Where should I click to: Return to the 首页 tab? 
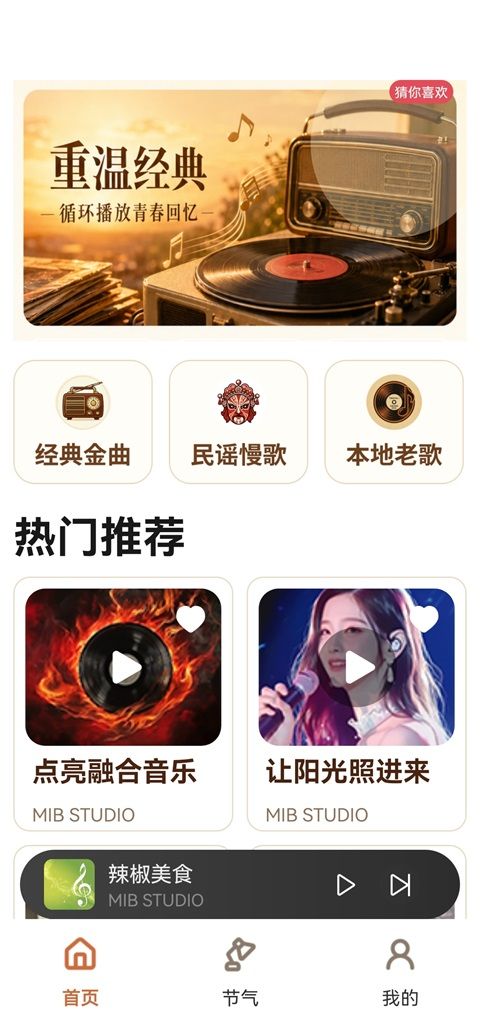[x=80, y=973]
